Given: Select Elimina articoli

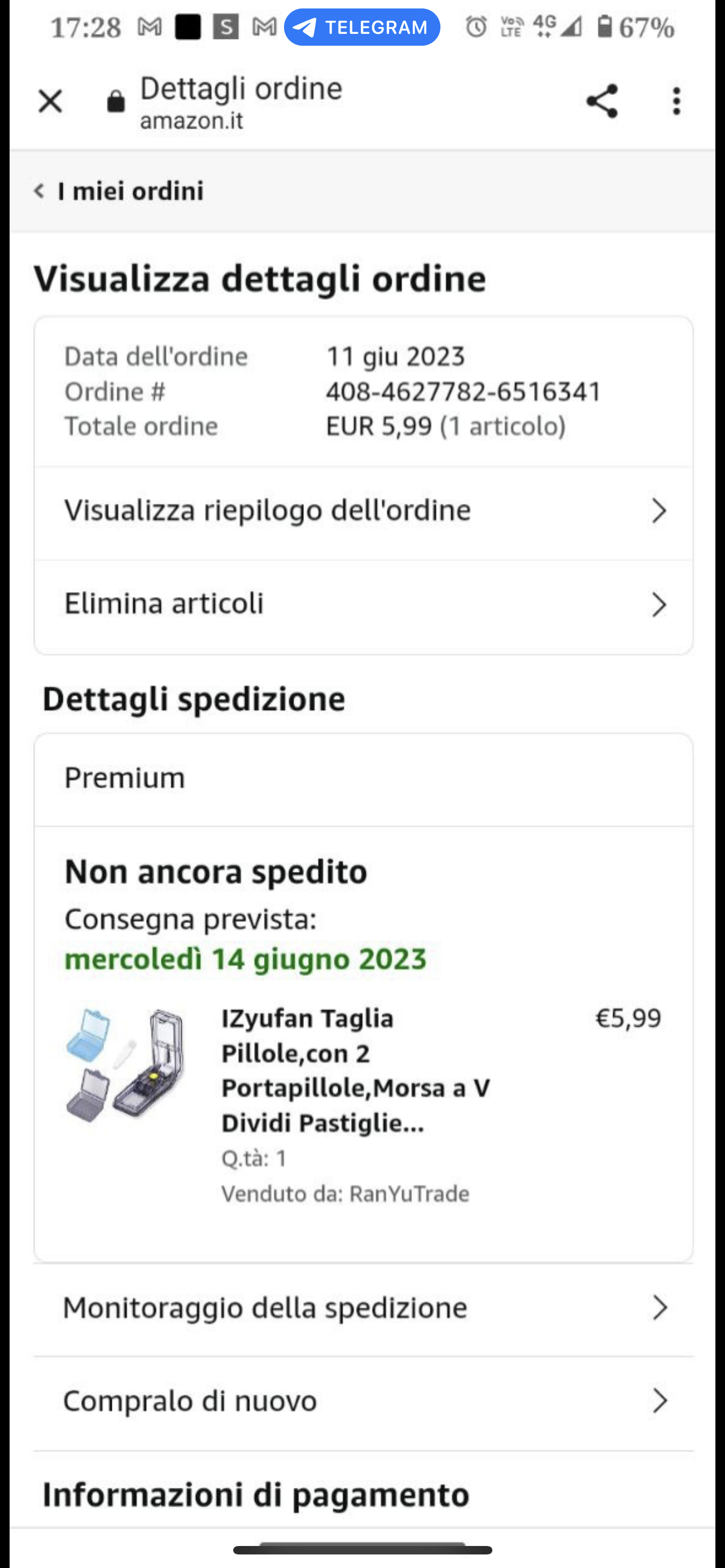Looking at the screenshot, I should pyautogui.click(x=364, y=605).
